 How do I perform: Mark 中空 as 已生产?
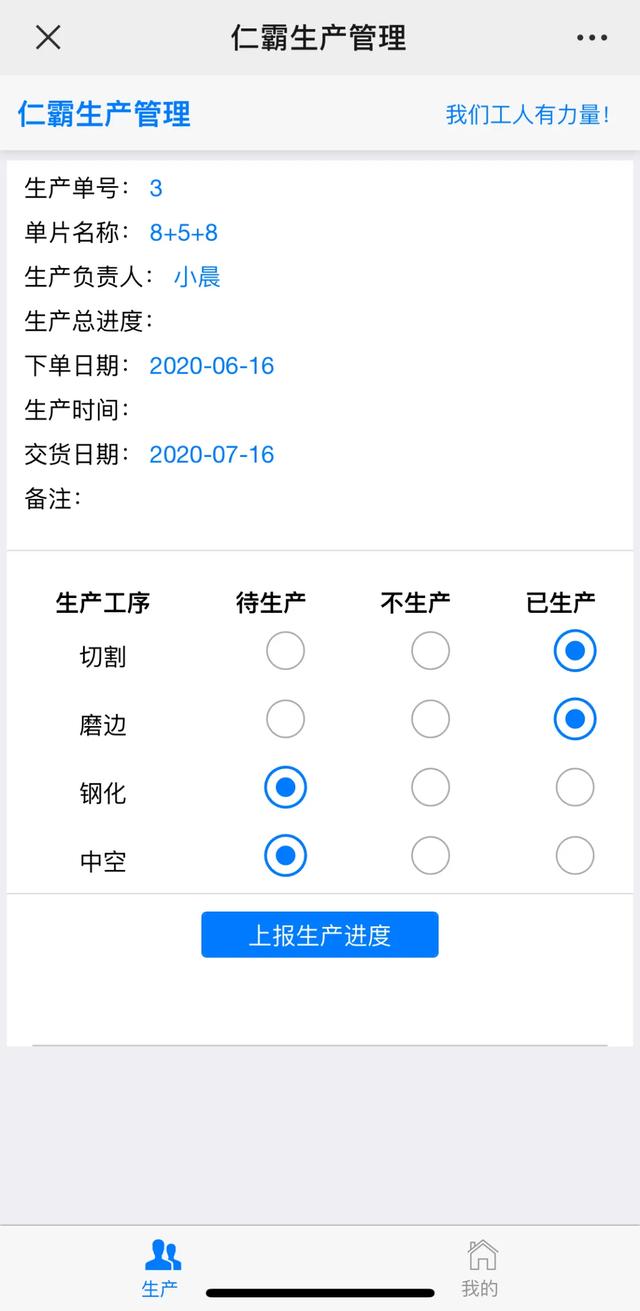pyautogui.click(x=575, y=855)
